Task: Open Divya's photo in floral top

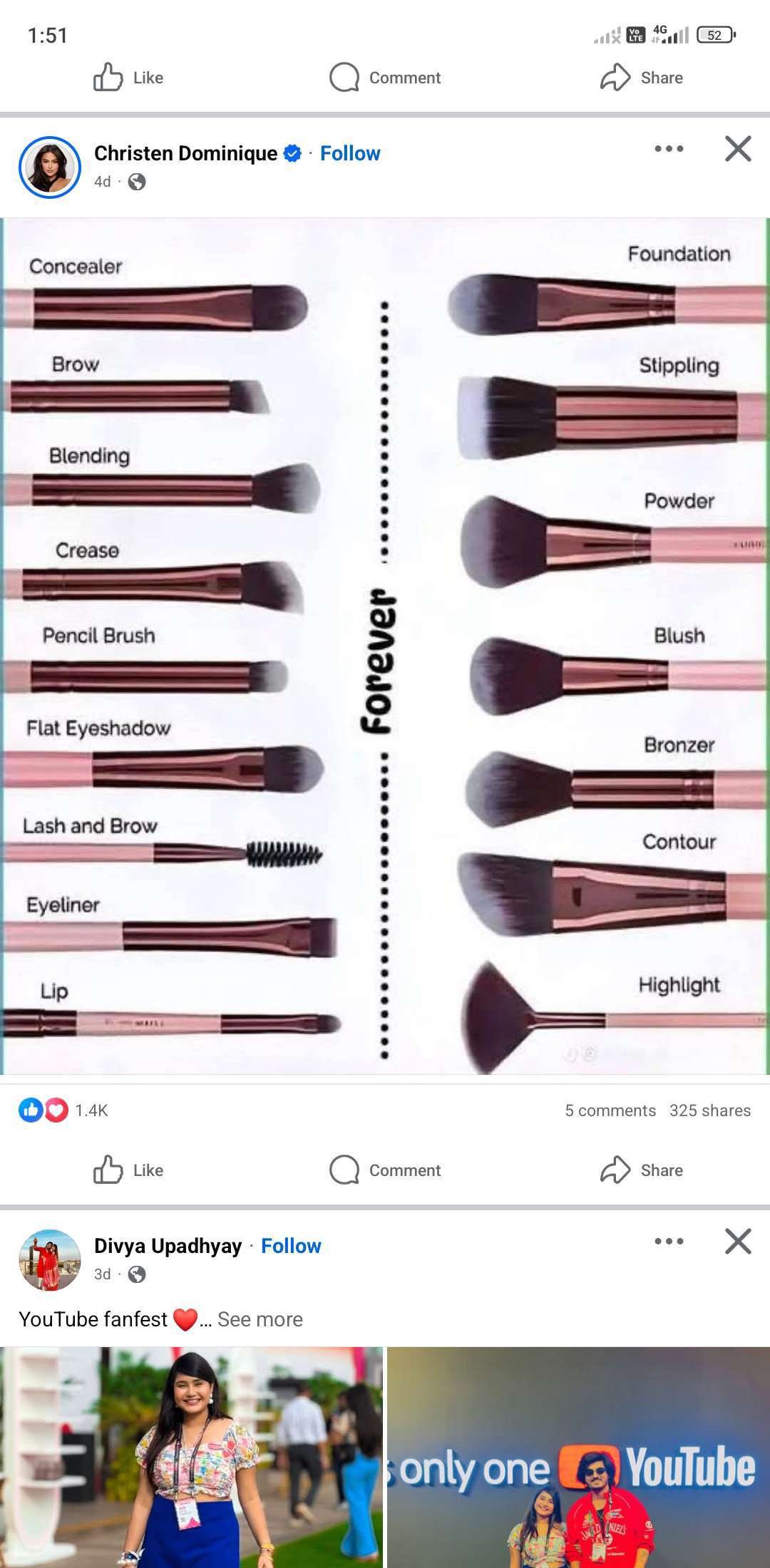Action: coord(191,1458)
